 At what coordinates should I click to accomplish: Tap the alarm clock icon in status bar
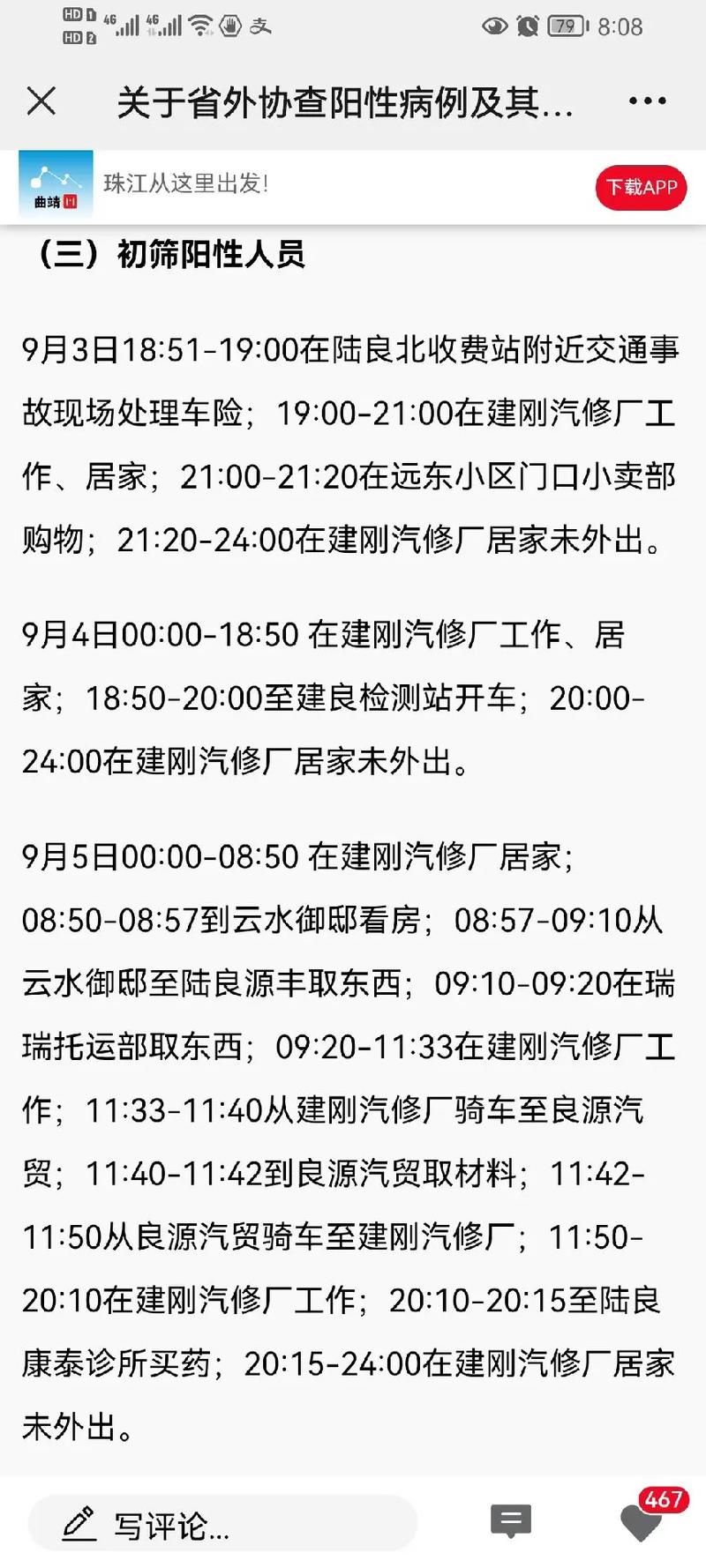[528, 26]
